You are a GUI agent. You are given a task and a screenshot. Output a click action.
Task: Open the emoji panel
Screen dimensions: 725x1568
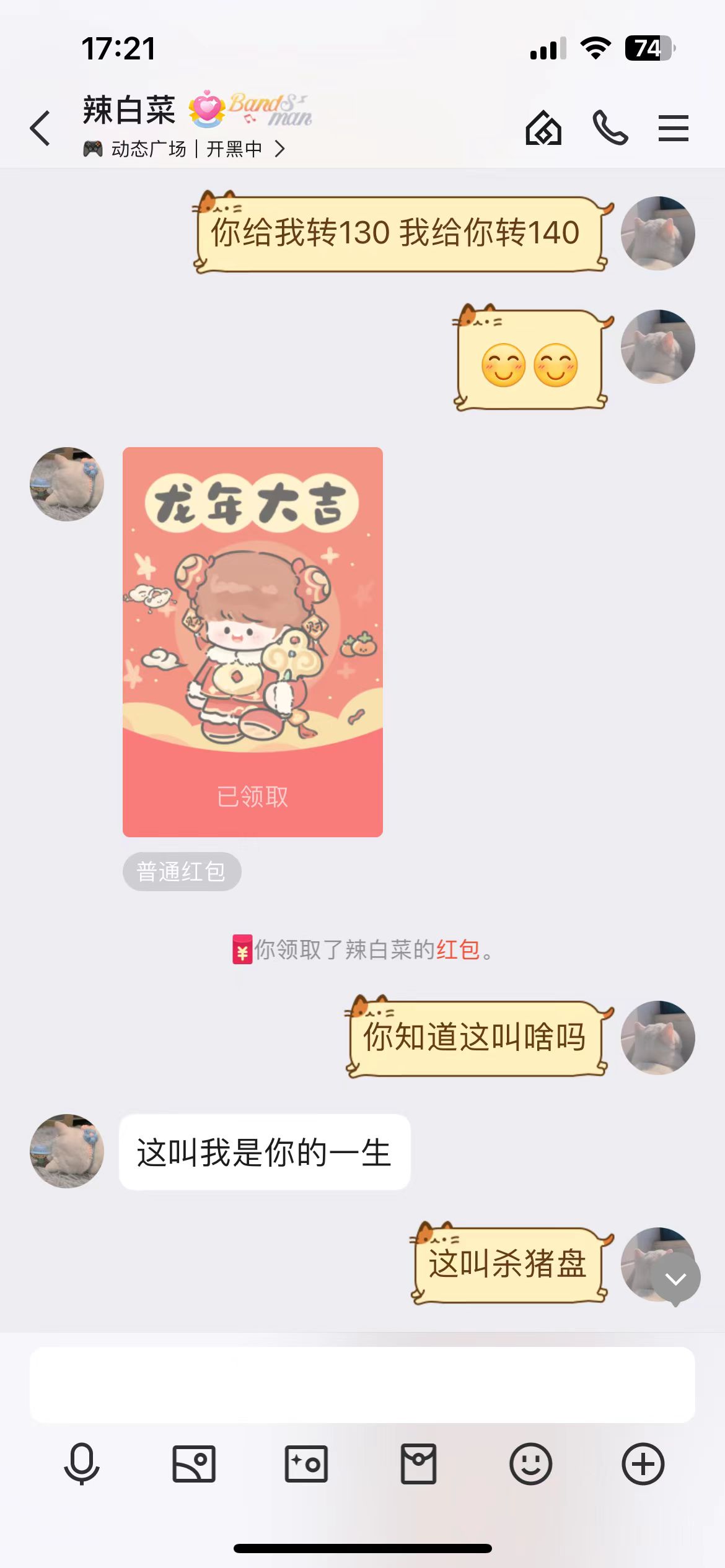click(x=530, y=1464)
